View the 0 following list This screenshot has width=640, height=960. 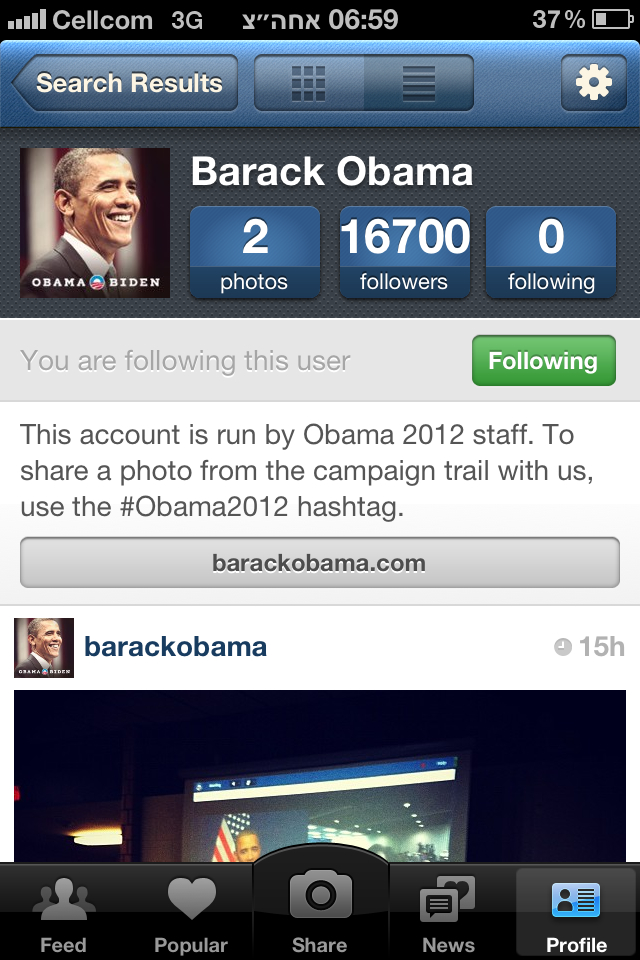coord(551,252)
